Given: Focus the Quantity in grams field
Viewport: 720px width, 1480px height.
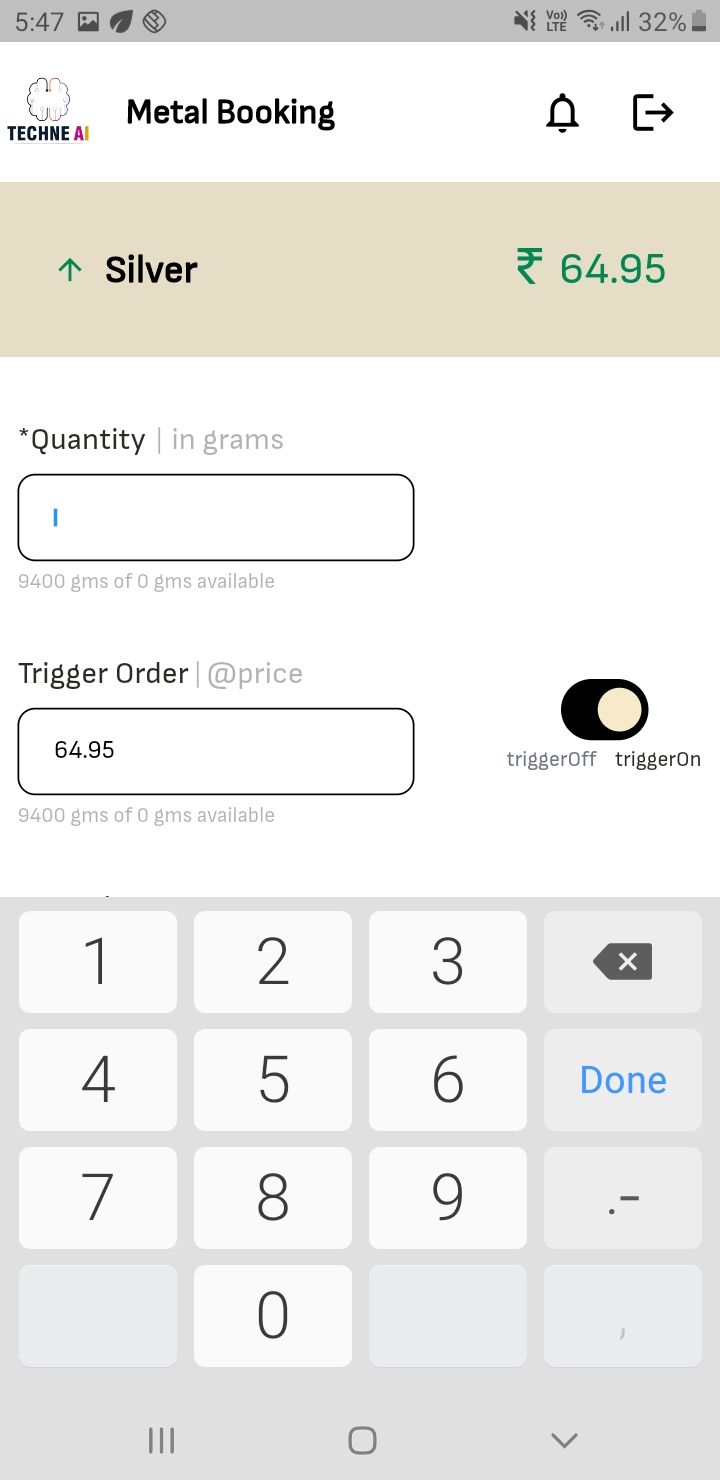Looking at the screenshot, I should point(216,517).
